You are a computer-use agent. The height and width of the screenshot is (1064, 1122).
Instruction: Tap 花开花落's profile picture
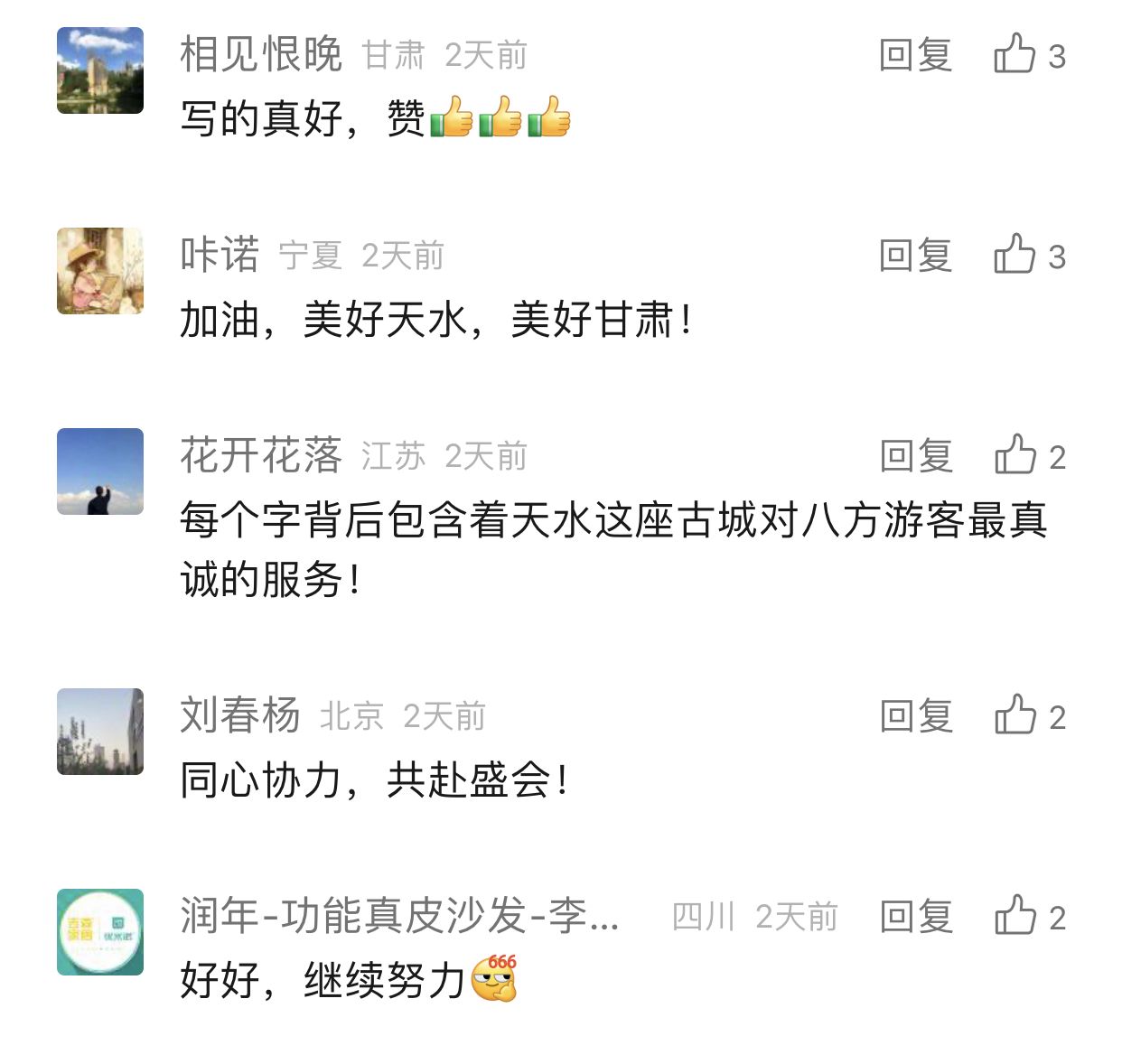(100, 471)
